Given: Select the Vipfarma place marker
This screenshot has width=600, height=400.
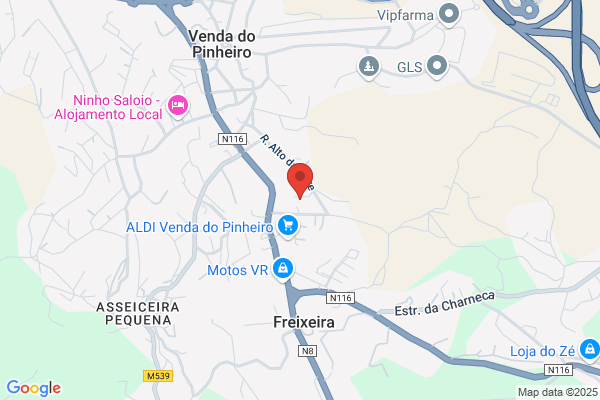Looking at the screenshot, I should (449, 15).
